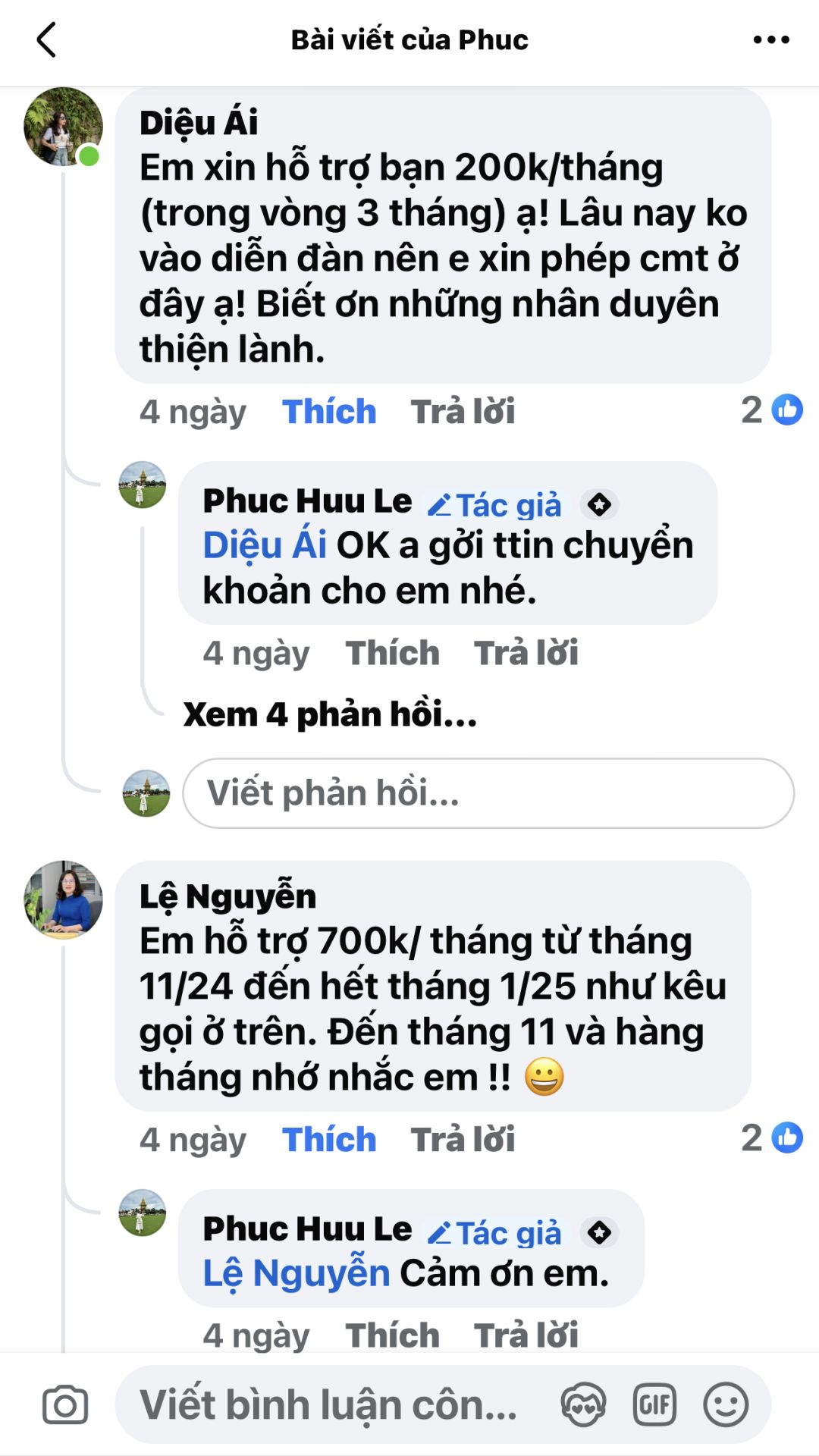
Task: Like Phuc Huu Le's reply to Diệu Ái
Action: [392, 653]
